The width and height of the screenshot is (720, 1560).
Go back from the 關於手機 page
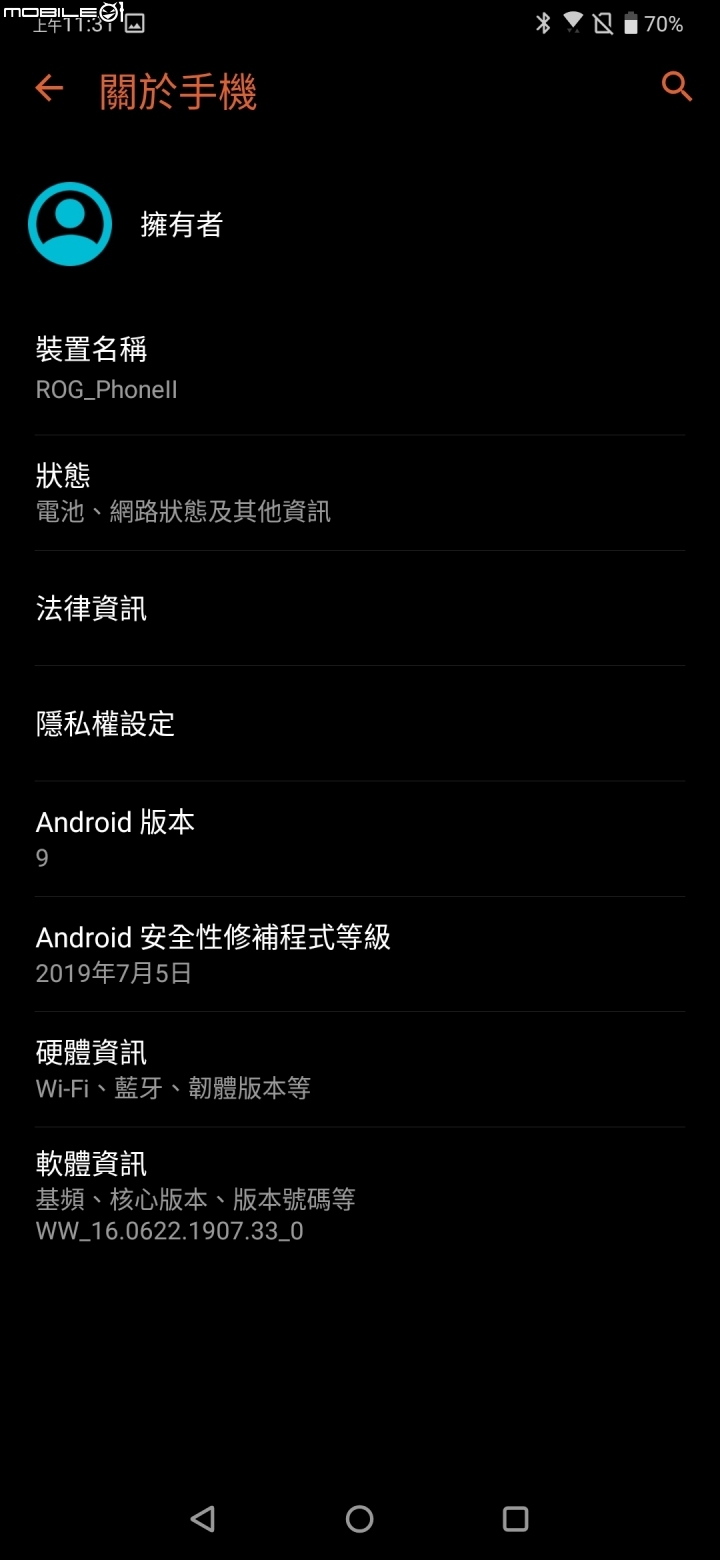click(49, 89)
